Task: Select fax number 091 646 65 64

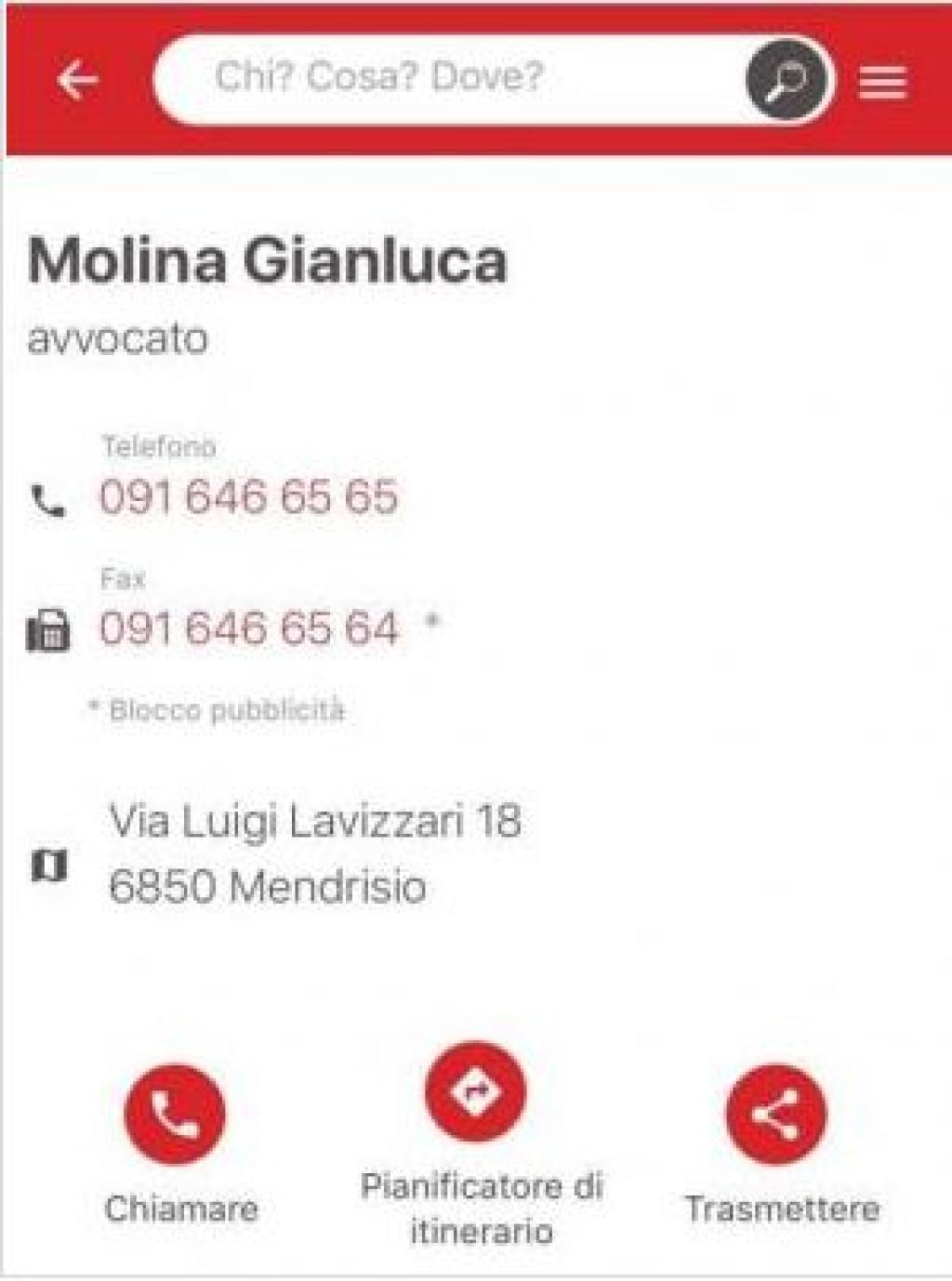Action: (x=248, y=628)
